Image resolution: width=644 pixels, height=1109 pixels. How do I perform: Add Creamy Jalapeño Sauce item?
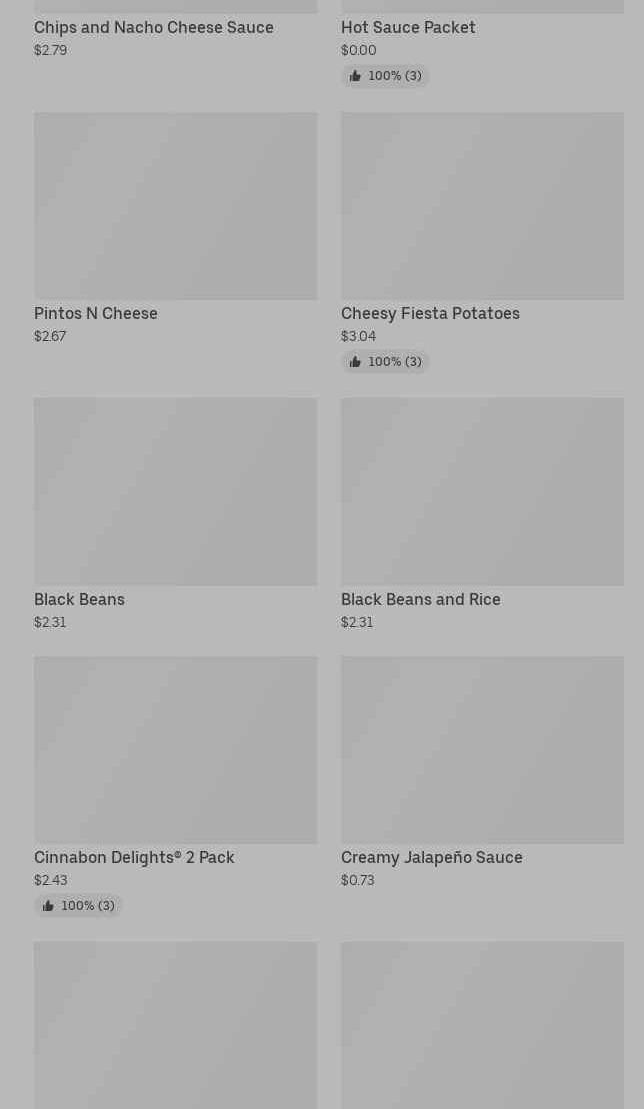481,750
